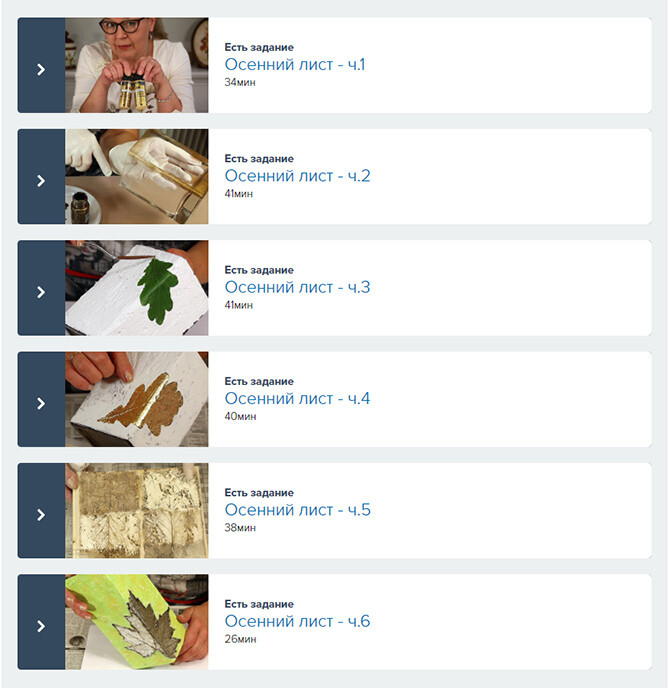Open lesson Осенний лист - ч.6
Image resolution: width=670 pixels, height=688 pixels.
click(x=297, y=621)
